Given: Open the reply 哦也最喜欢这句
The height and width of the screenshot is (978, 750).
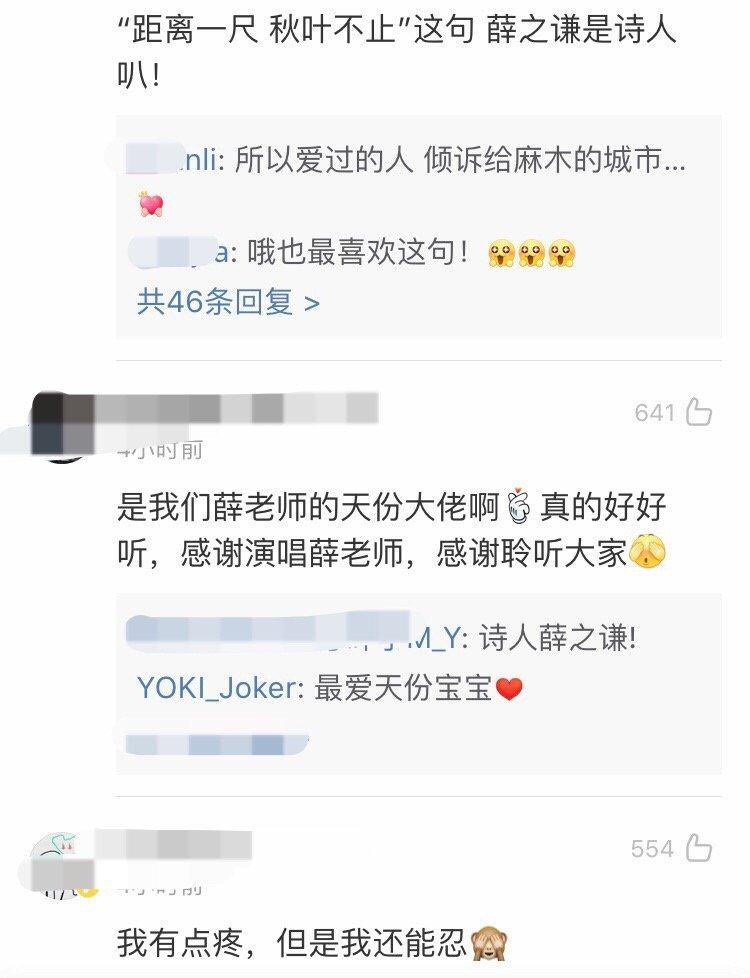Looking at the screenshot, I should pyautogui.click(x=350, y=254).
